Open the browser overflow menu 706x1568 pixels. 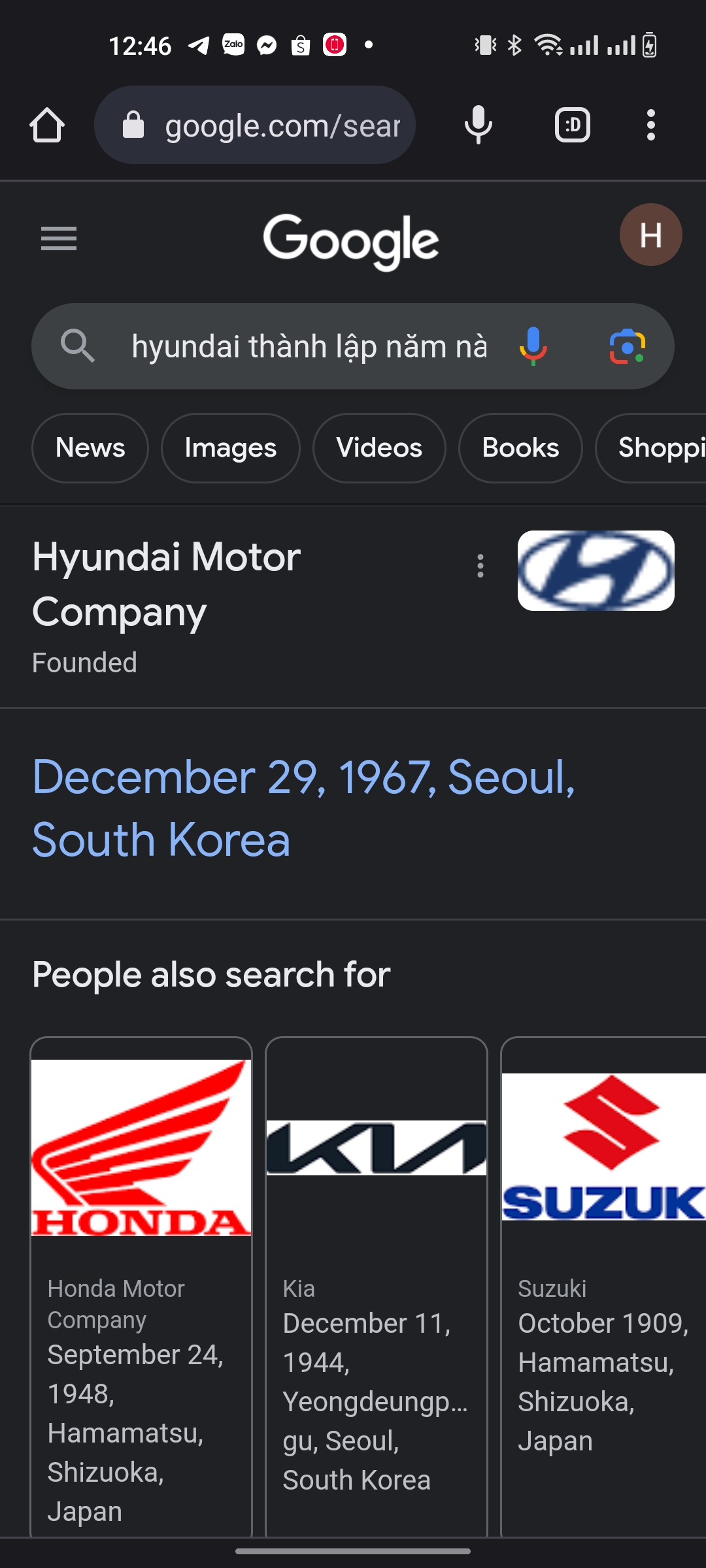(650, 125)
